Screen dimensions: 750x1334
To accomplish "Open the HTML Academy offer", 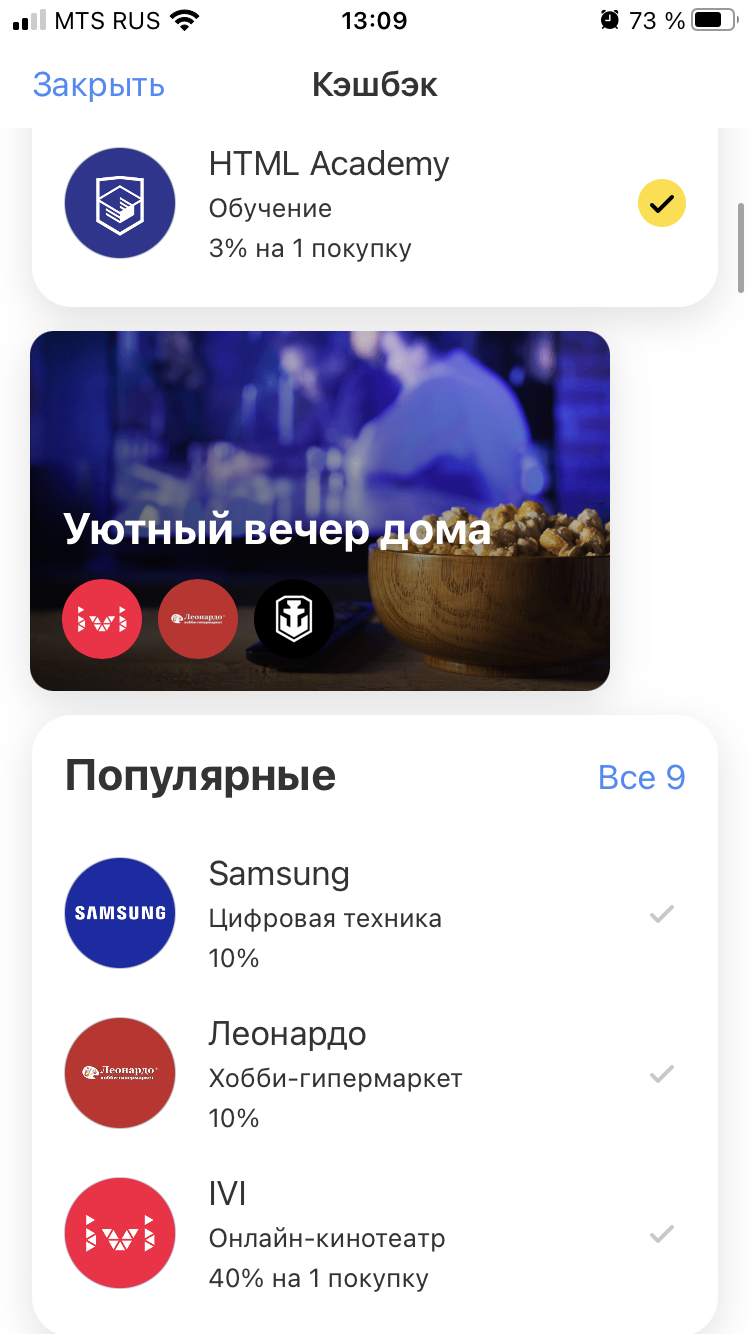I will click(x=330, y=205).
